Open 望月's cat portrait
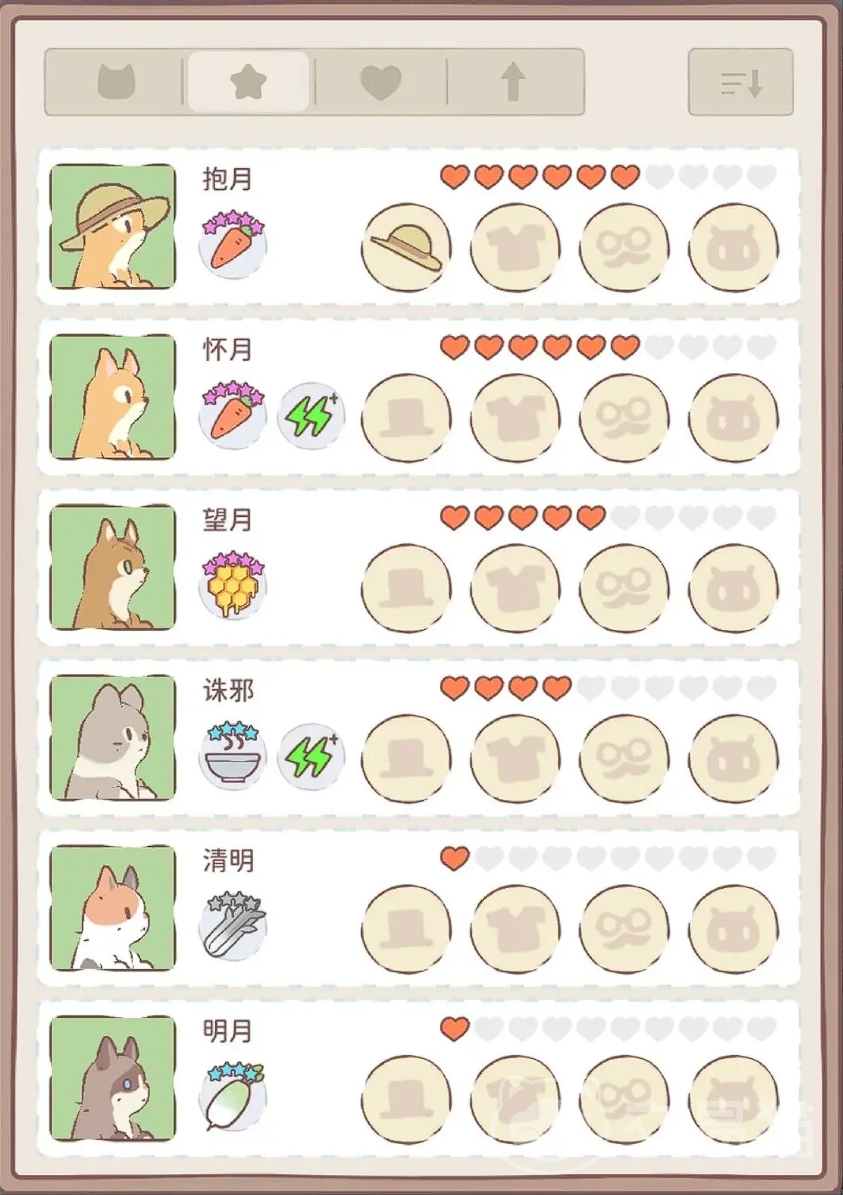Image resolution: width=843 pixels, height=1195 pixels. pyautogui.click(x=112, y=567)
